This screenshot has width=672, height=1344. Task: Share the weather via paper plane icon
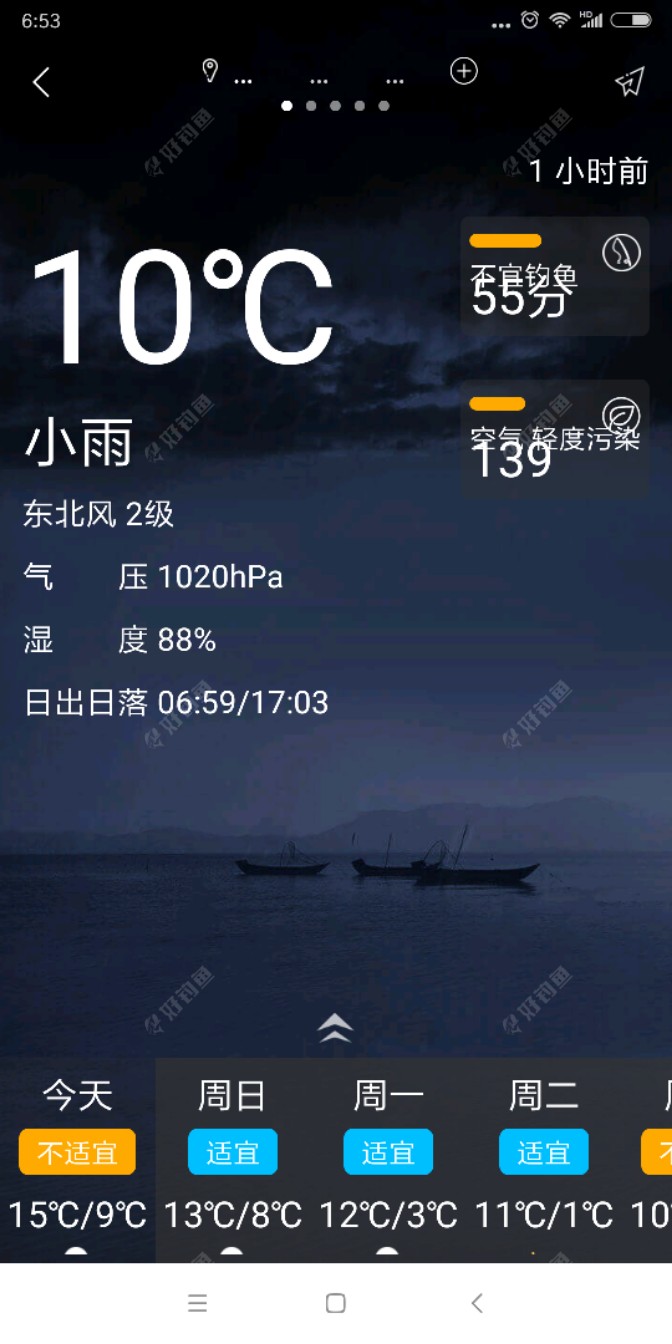tap(629, 82)
